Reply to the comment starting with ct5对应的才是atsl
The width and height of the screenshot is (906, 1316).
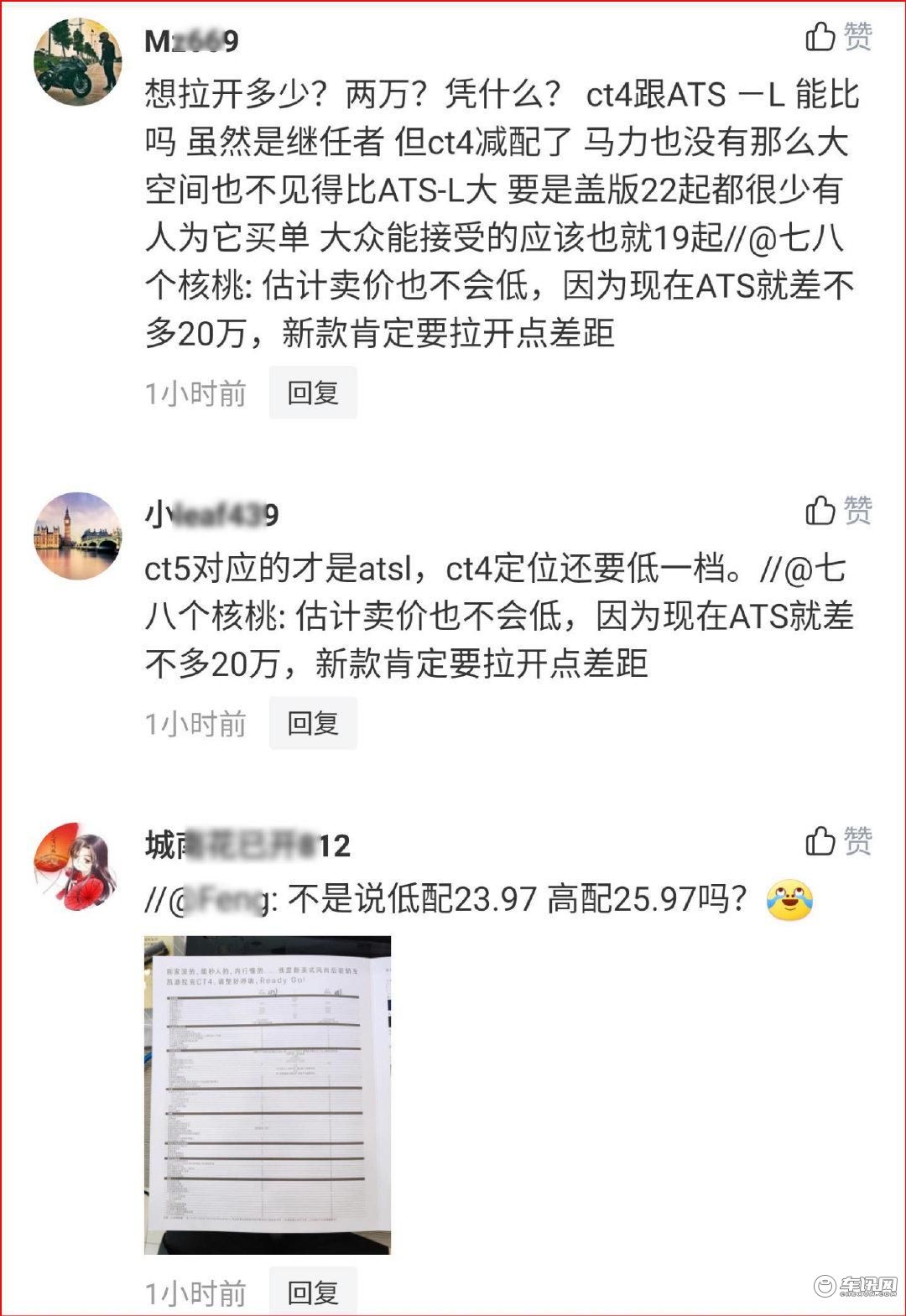pyautogui.click(x=313, y=723)
